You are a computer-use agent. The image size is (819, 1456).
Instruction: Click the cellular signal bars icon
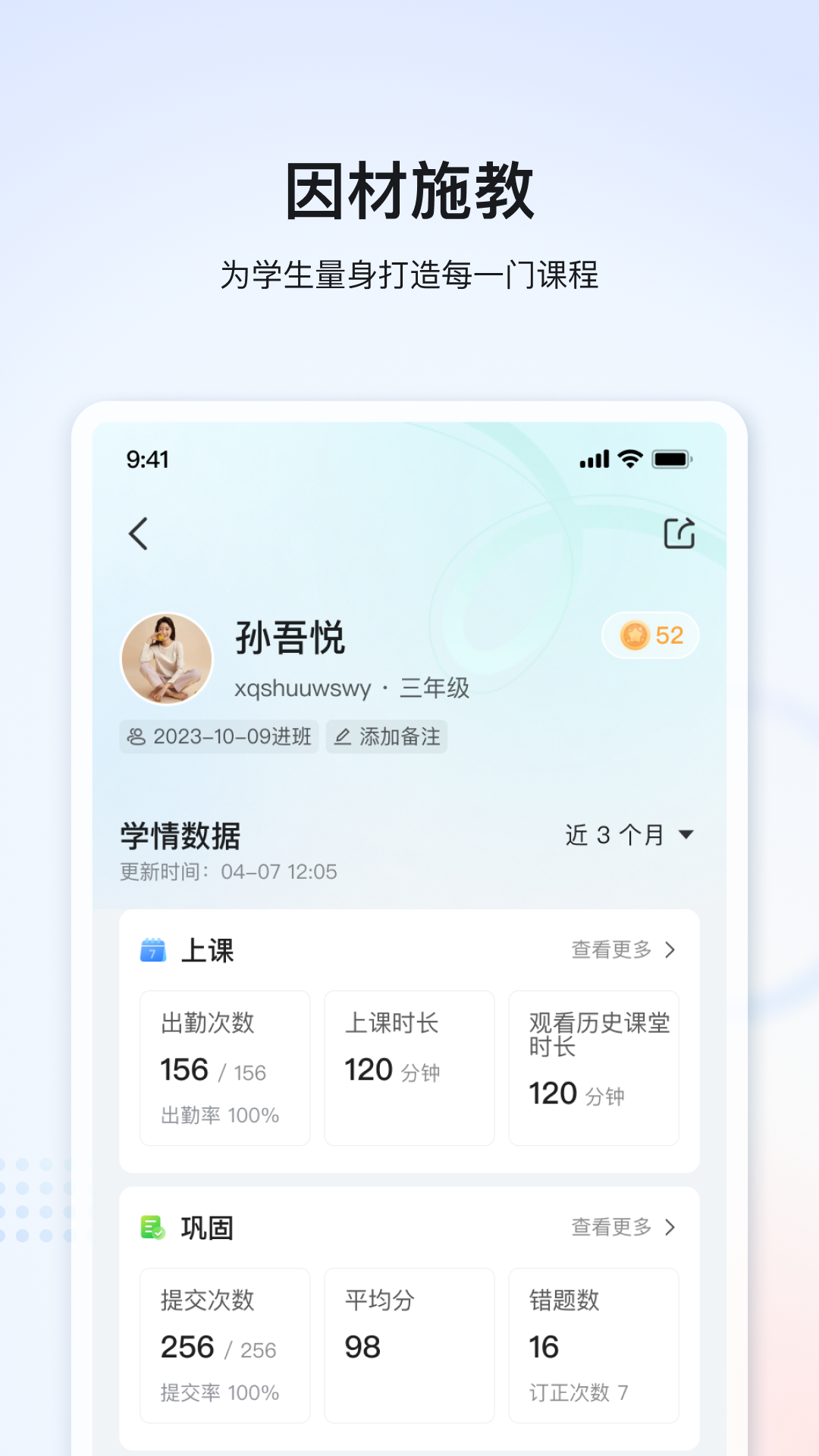click(595, 459)
